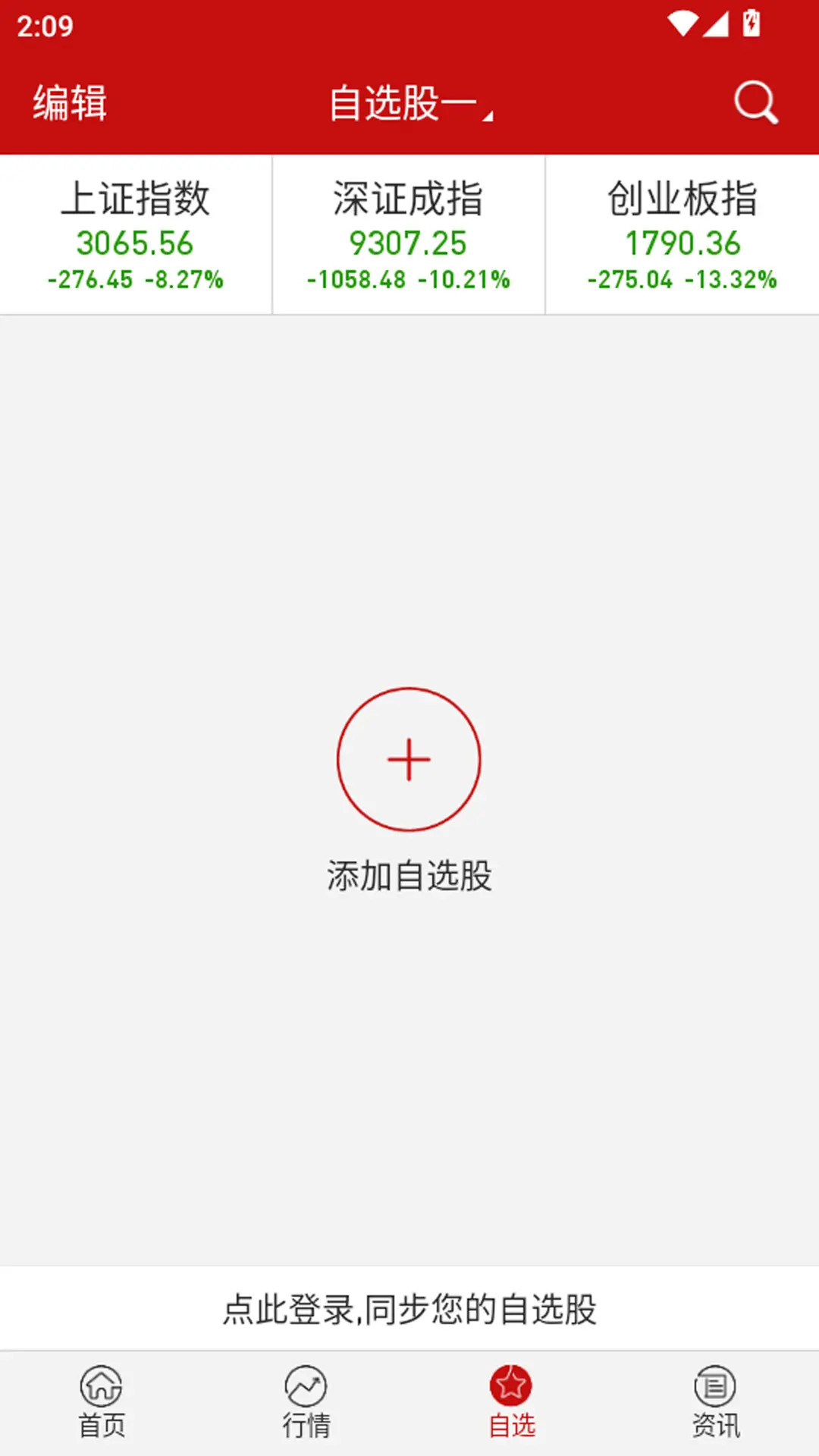Tap the red plus circle to add stocks
Image resolution: width=819 pixels, height=1456 pixels.
(409, 760)
